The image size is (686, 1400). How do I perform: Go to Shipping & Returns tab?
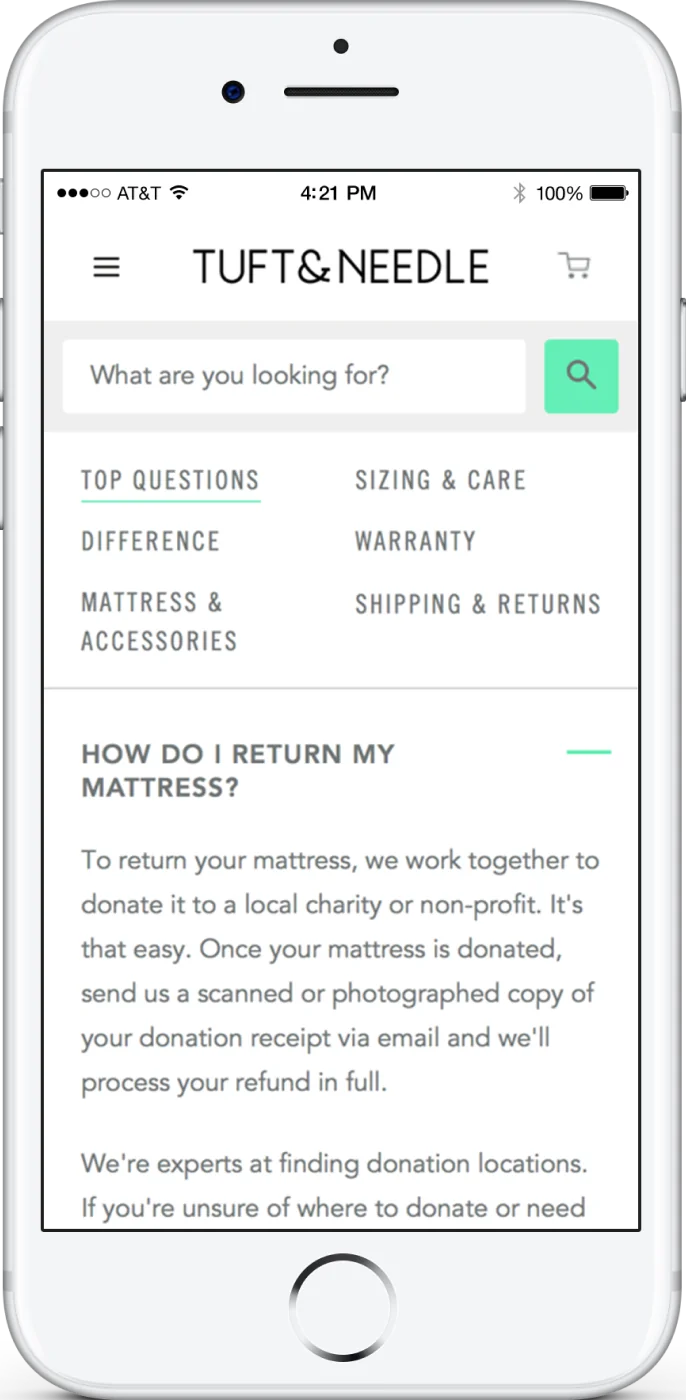pyautogui.click(x=478, y=604)
